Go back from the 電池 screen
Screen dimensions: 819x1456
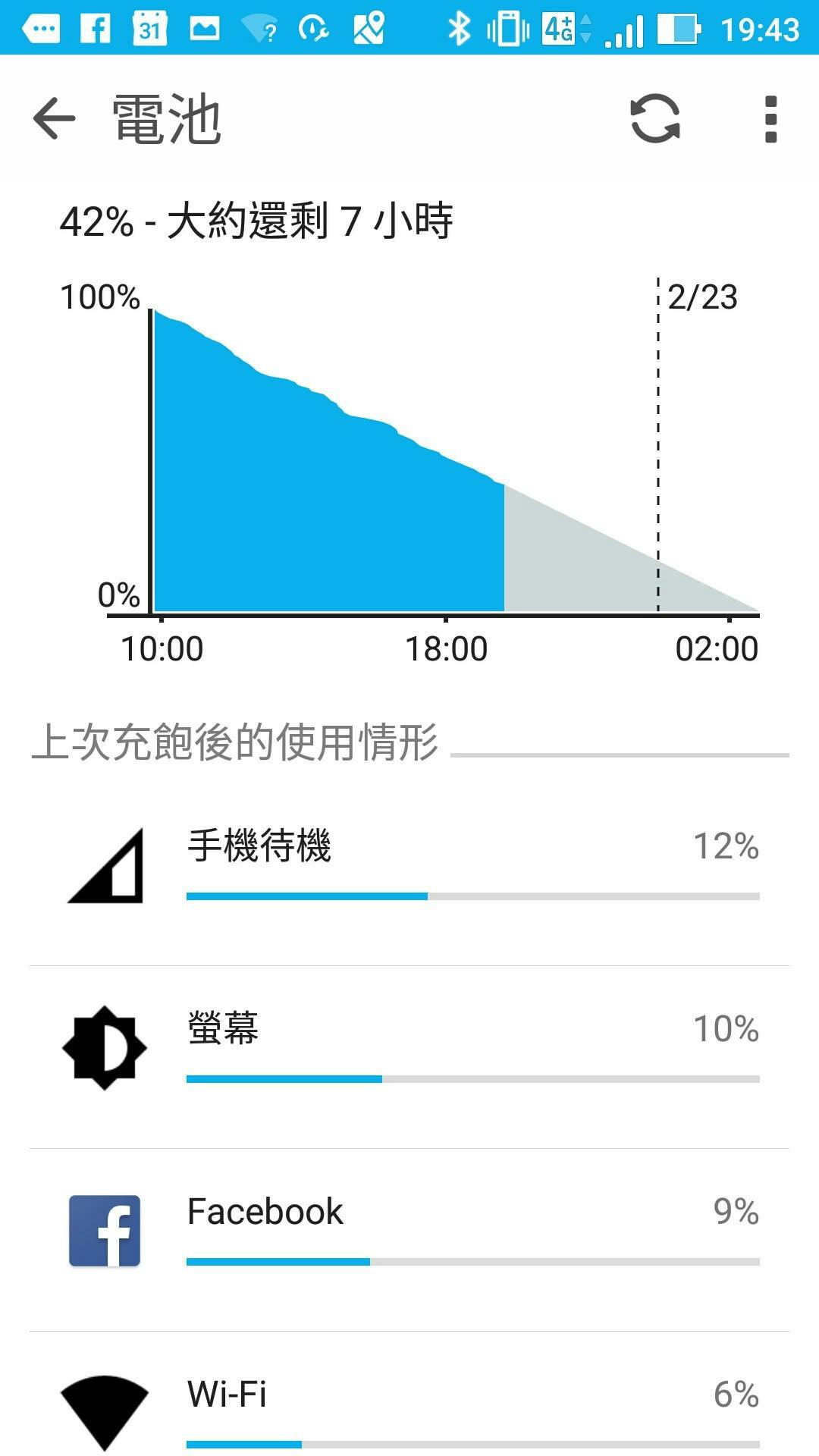click(55, 119)
